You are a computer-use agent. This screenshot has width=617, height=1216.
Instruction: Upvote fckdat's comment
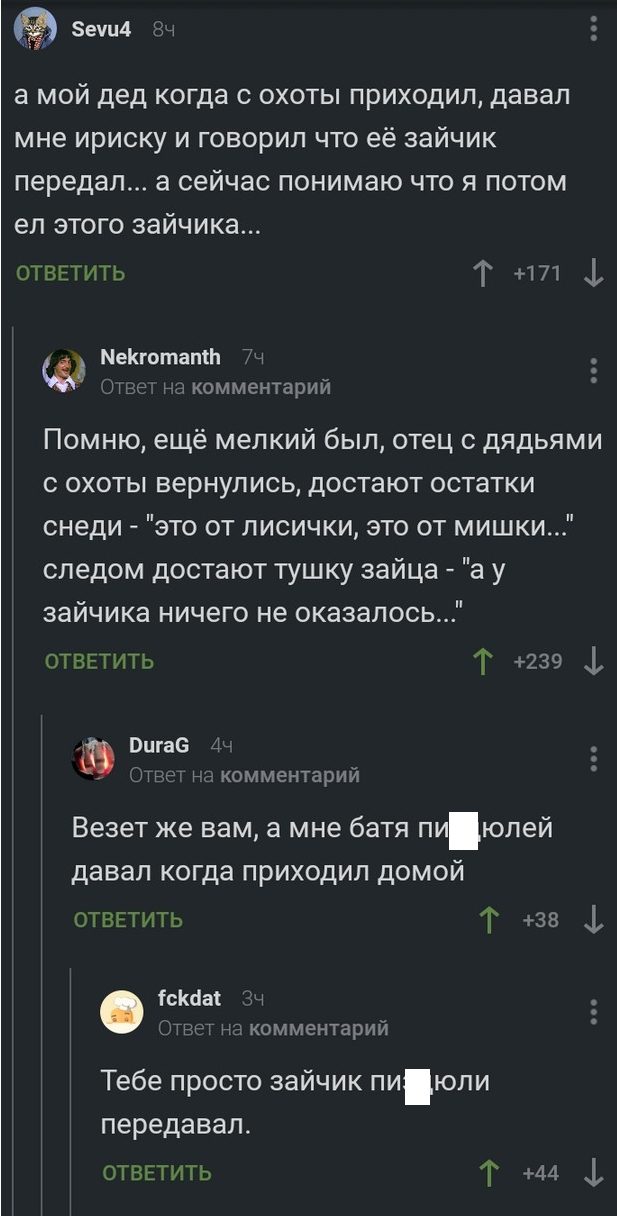[x=489, y=1173]
